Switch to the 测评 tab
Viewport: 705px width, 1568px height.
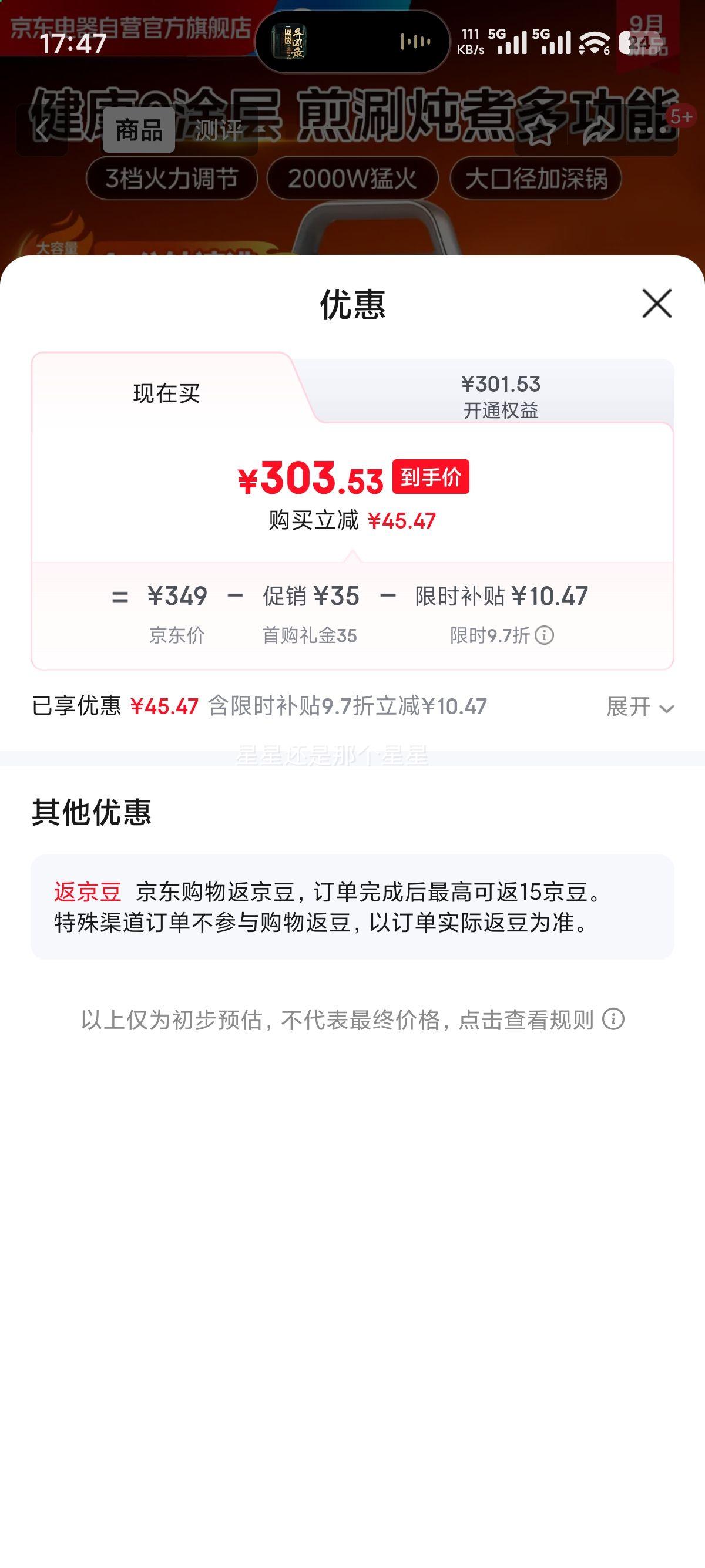(x=219, y=130)
